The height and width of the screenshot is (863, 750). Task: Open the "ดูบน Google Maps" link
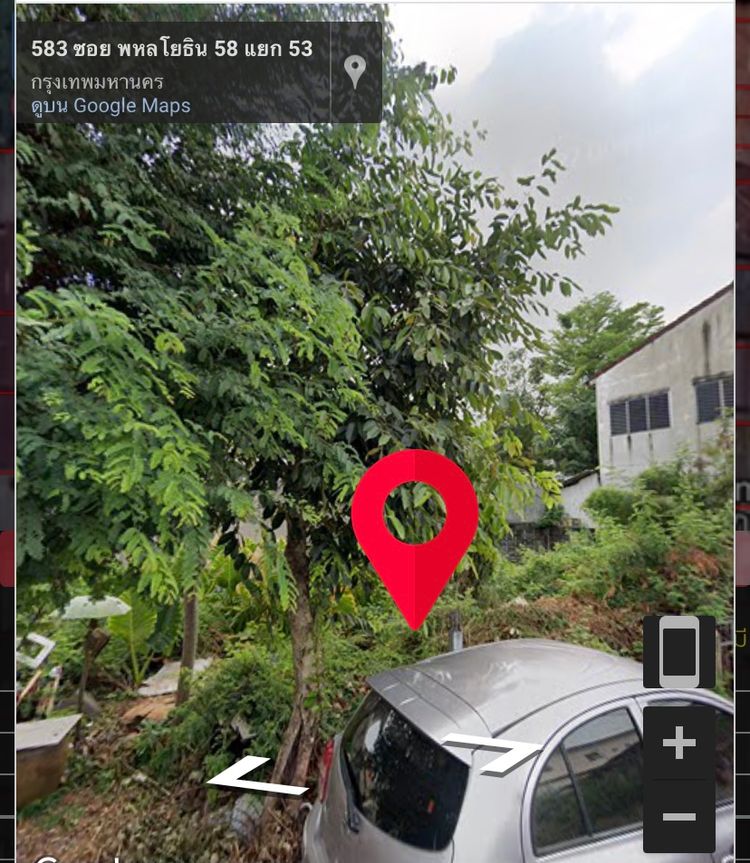pyautogui.click(x=111, y=106)
